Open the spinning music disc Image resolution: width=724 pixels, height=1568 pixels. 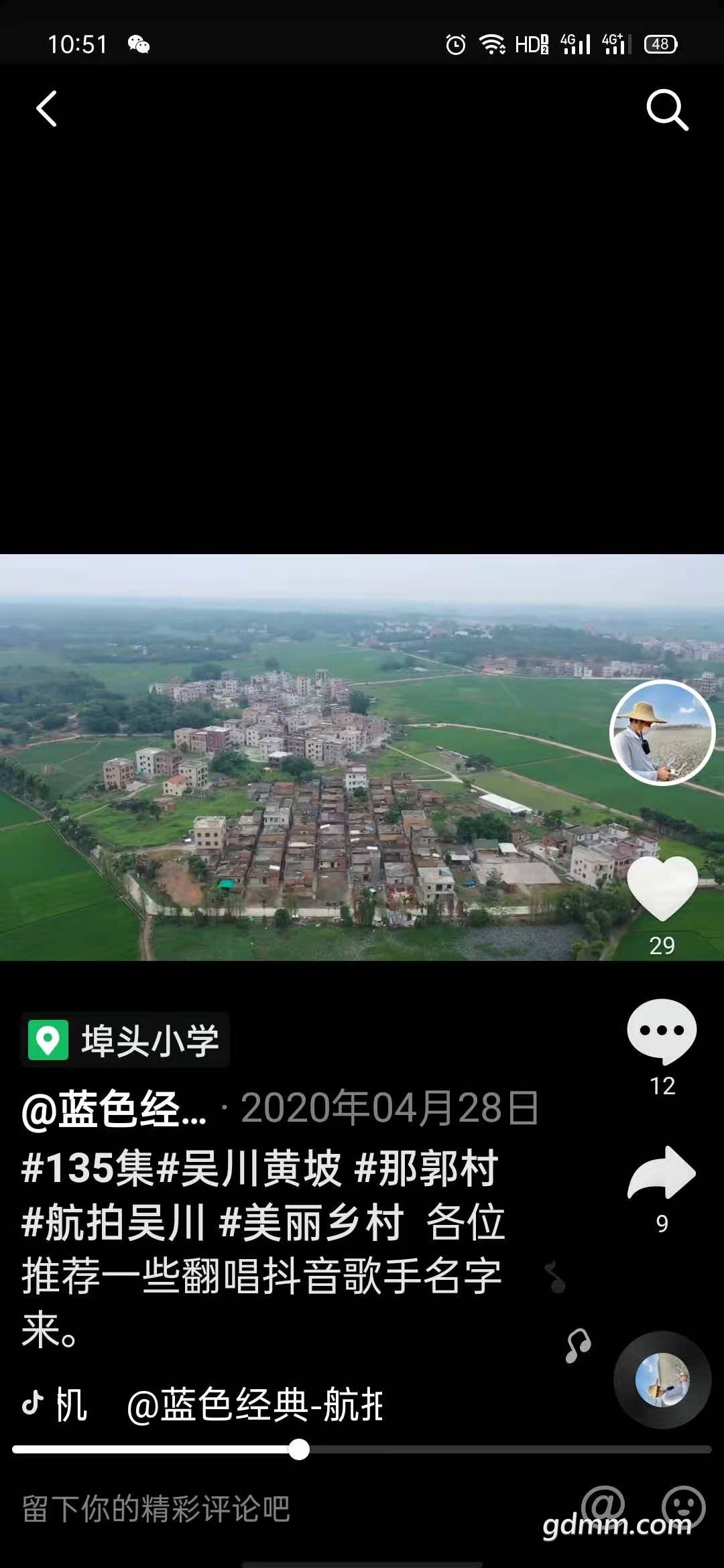(662, 1380)
